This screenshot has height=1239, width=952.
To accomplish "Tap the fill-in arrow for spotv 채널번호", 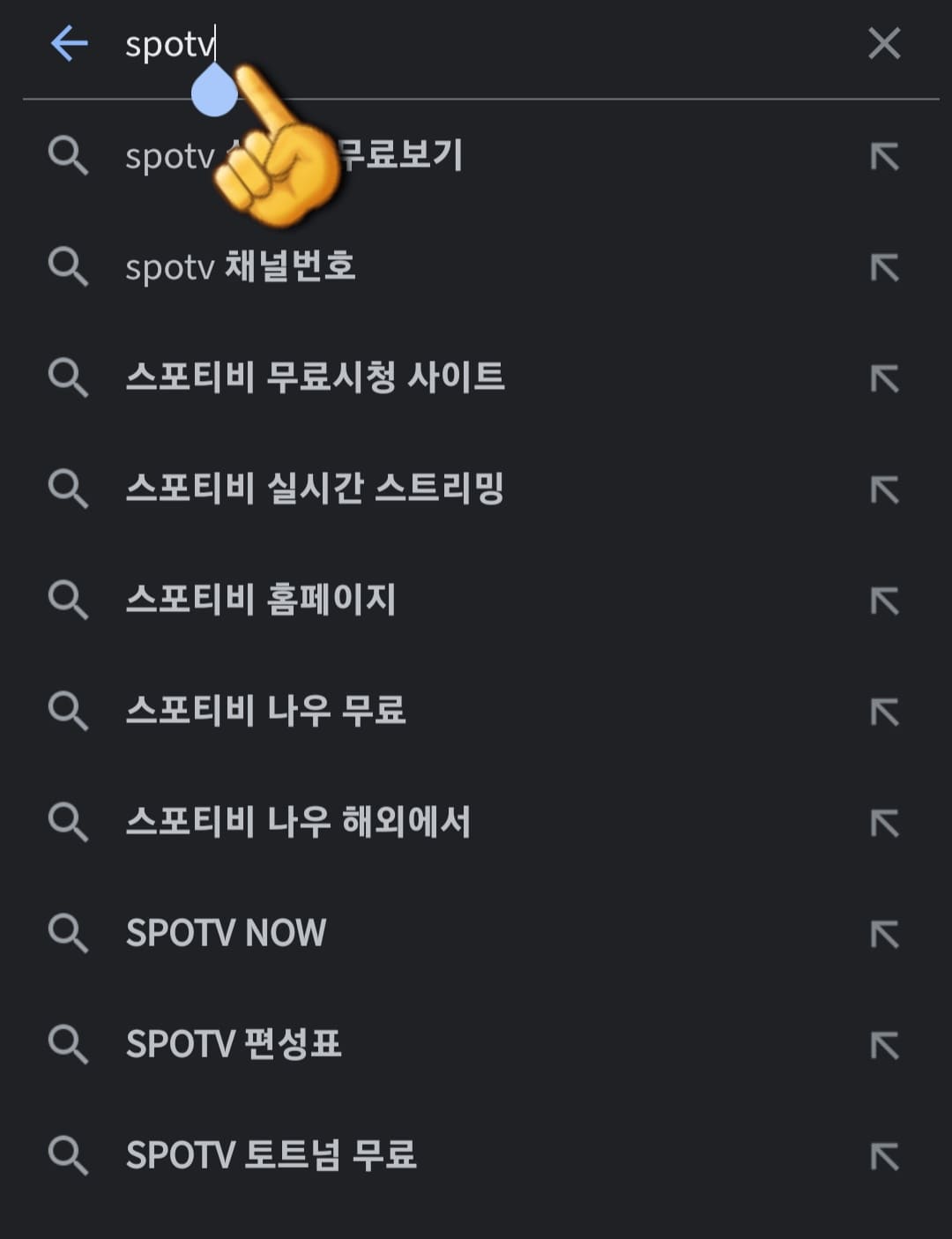I will pyautogui.click(x=886, y=268).
